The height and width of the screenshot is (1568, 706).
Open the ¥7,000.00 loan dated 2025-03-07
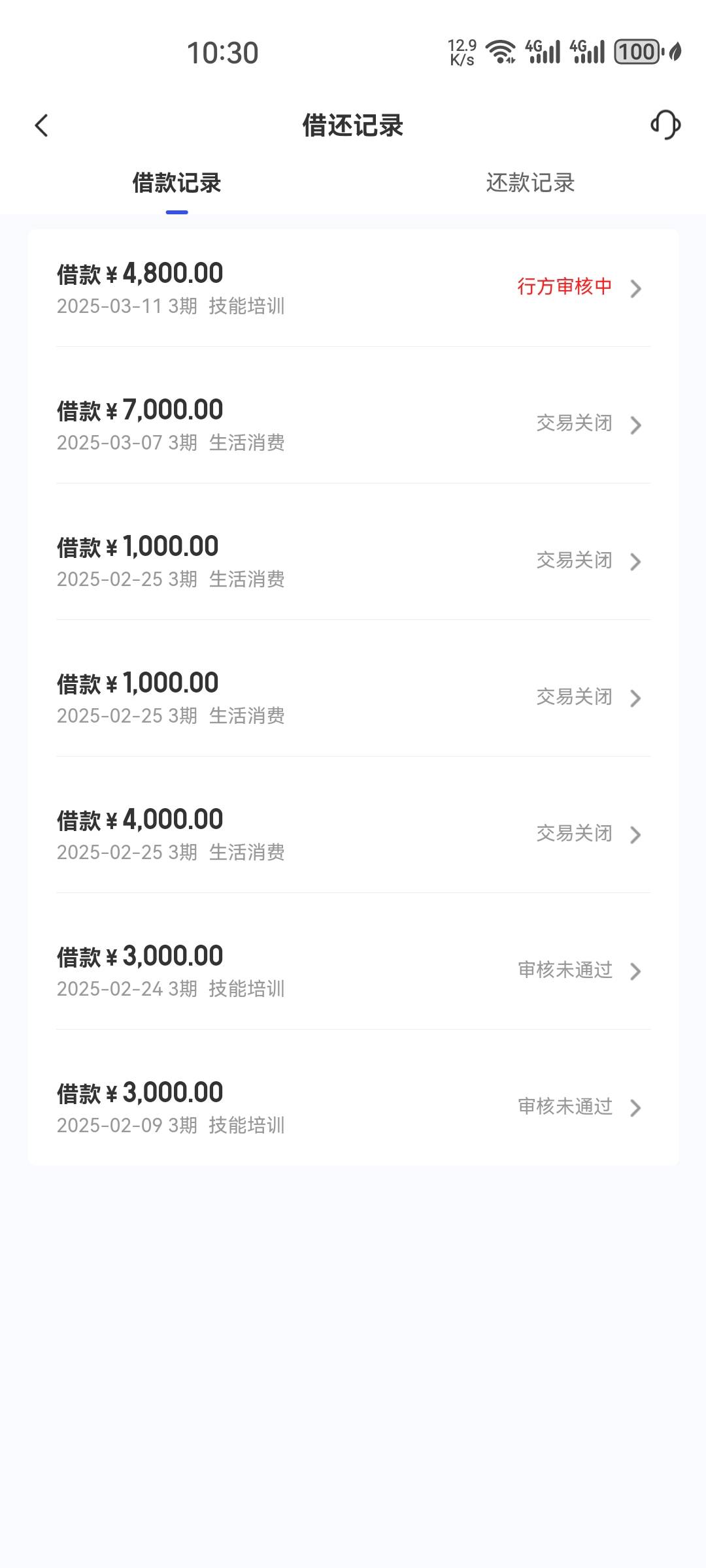(353, 425)
